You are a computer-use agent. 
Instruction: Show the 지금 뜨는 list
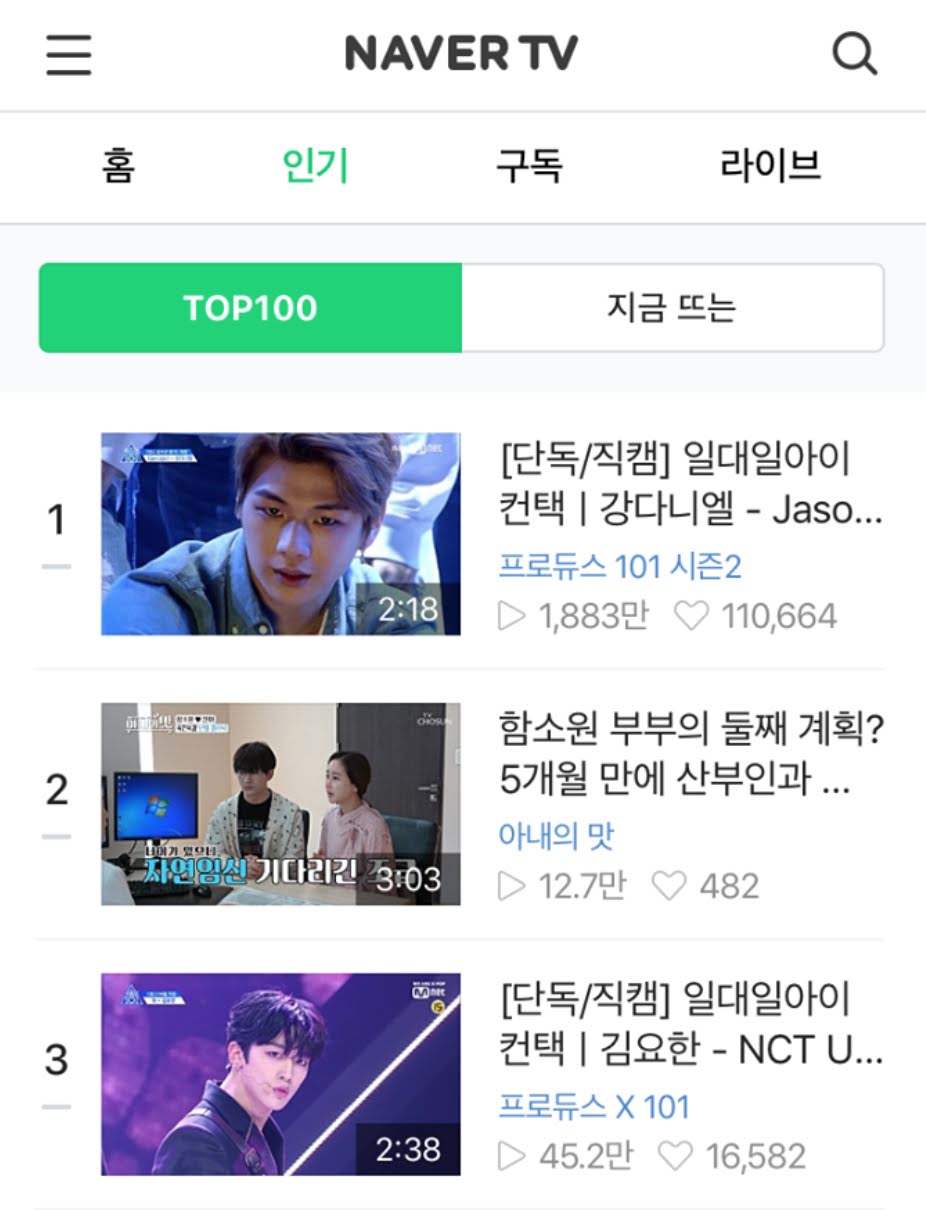[x=672, y=308]
